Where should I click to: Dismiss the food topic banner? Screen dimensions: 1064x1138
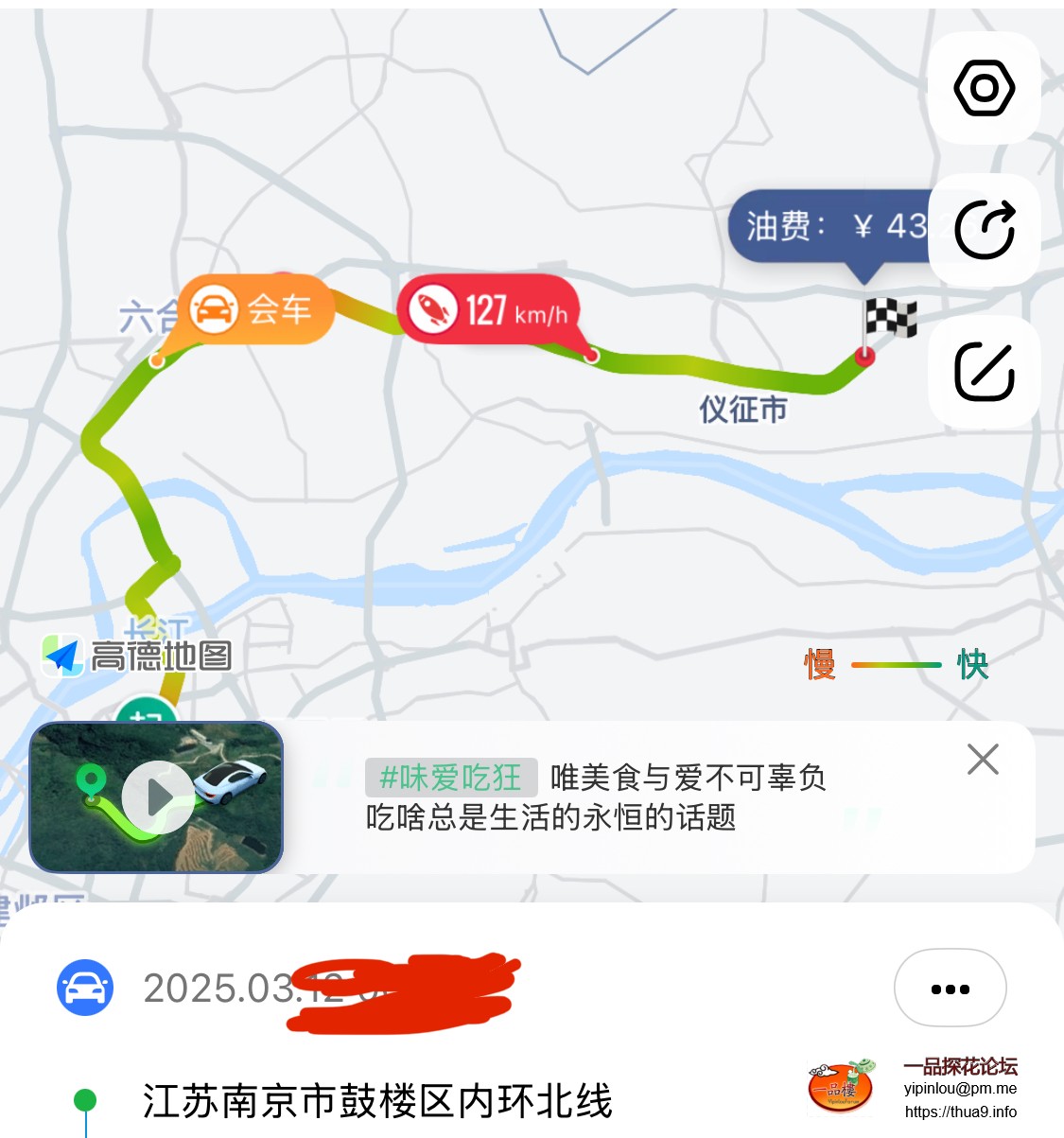pyautogui.click(x=983, y=759)
